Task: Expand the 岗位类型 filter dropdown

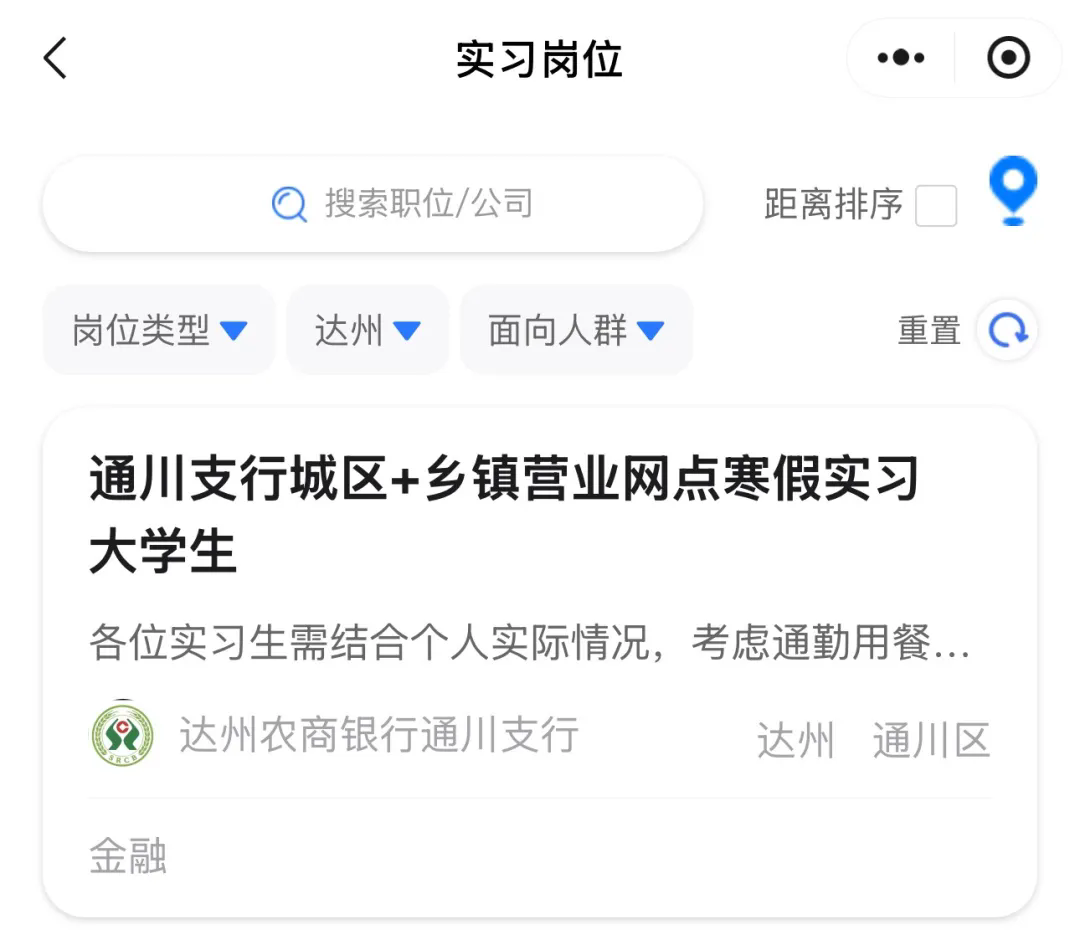Action: pyautogui.click(x=159, y=330)
